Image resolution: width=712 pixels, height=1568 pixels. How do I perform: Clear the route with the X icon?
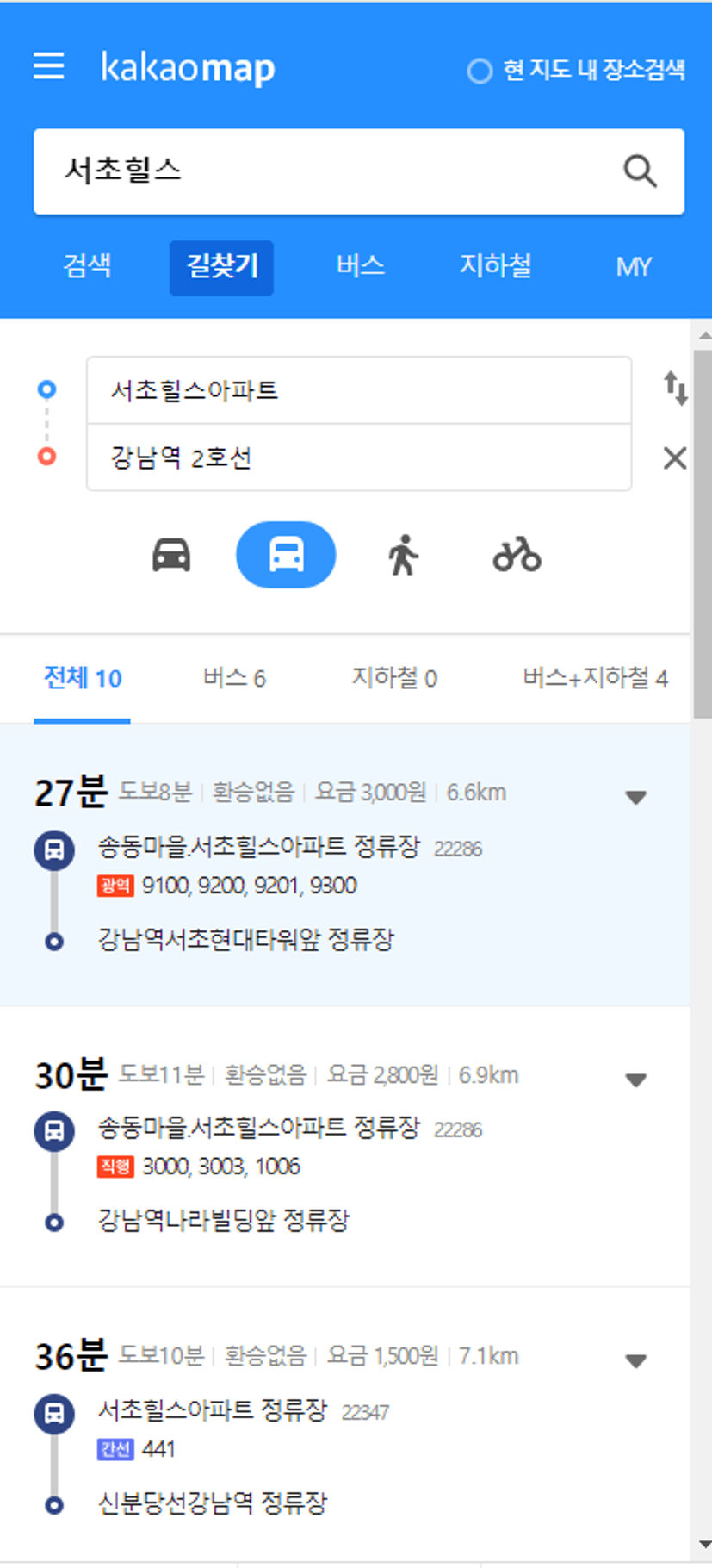coord(675,458)
